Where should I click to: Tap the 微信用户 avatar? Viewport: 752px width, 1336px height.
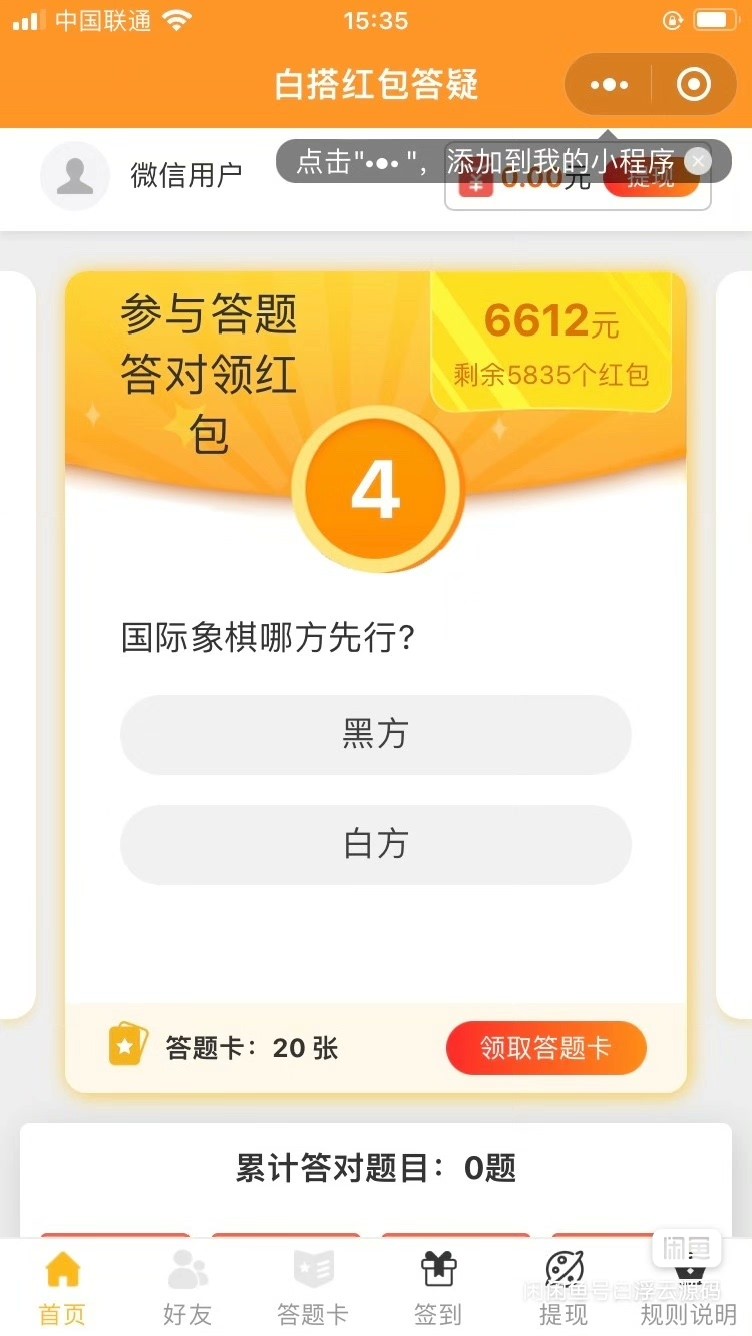click(74, 176)
